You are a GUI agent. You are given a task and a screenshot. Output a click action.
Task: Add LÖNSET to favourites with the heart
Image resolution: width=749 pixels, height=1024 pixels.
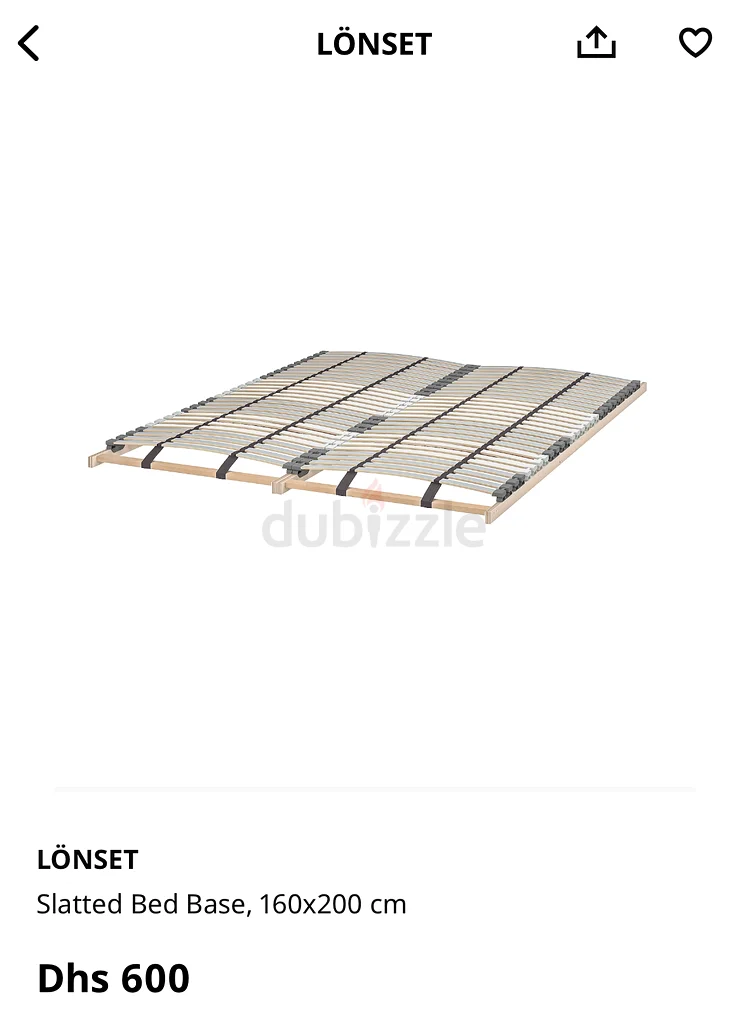click(x=695, y=42)
